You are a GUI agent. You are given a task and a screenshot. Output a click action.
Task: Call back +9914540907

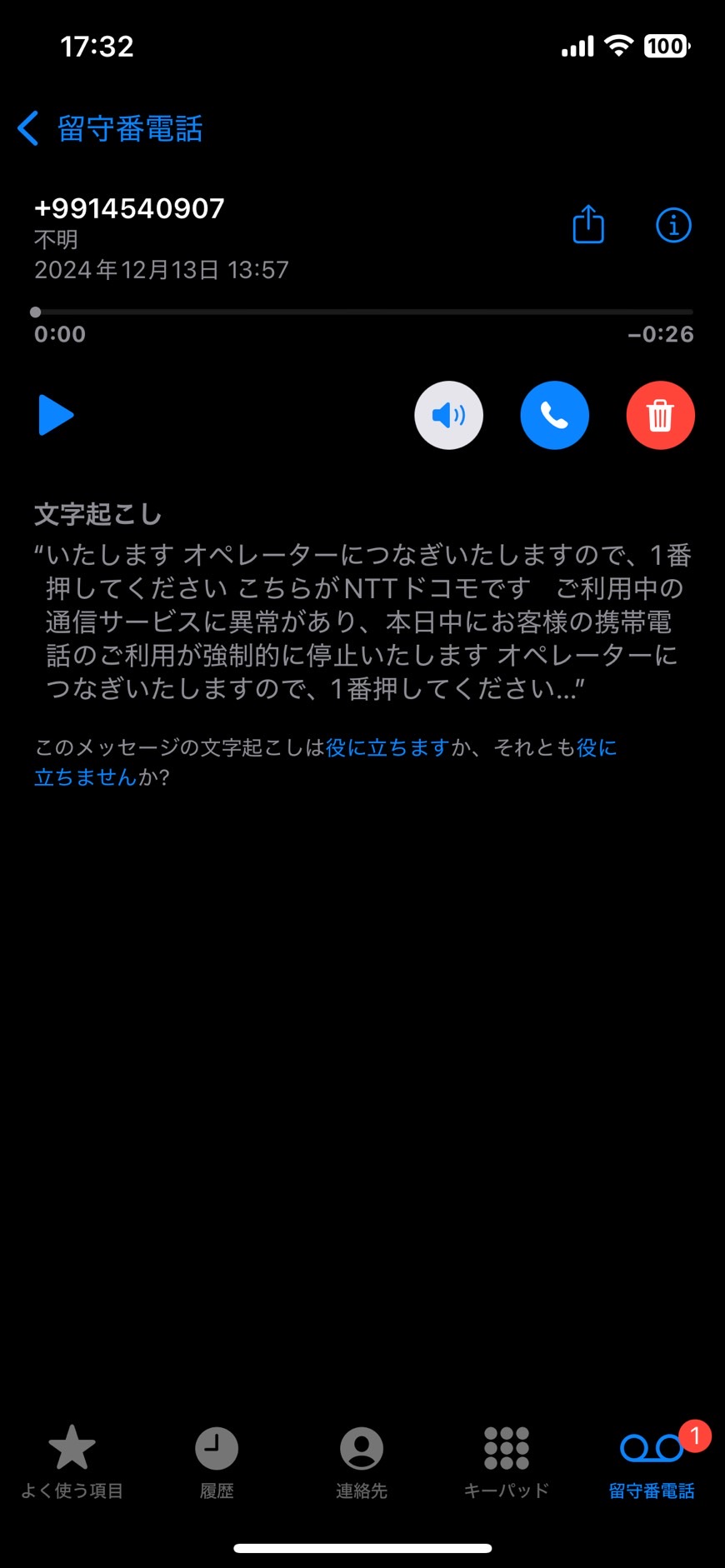click(x=554, y=415)
